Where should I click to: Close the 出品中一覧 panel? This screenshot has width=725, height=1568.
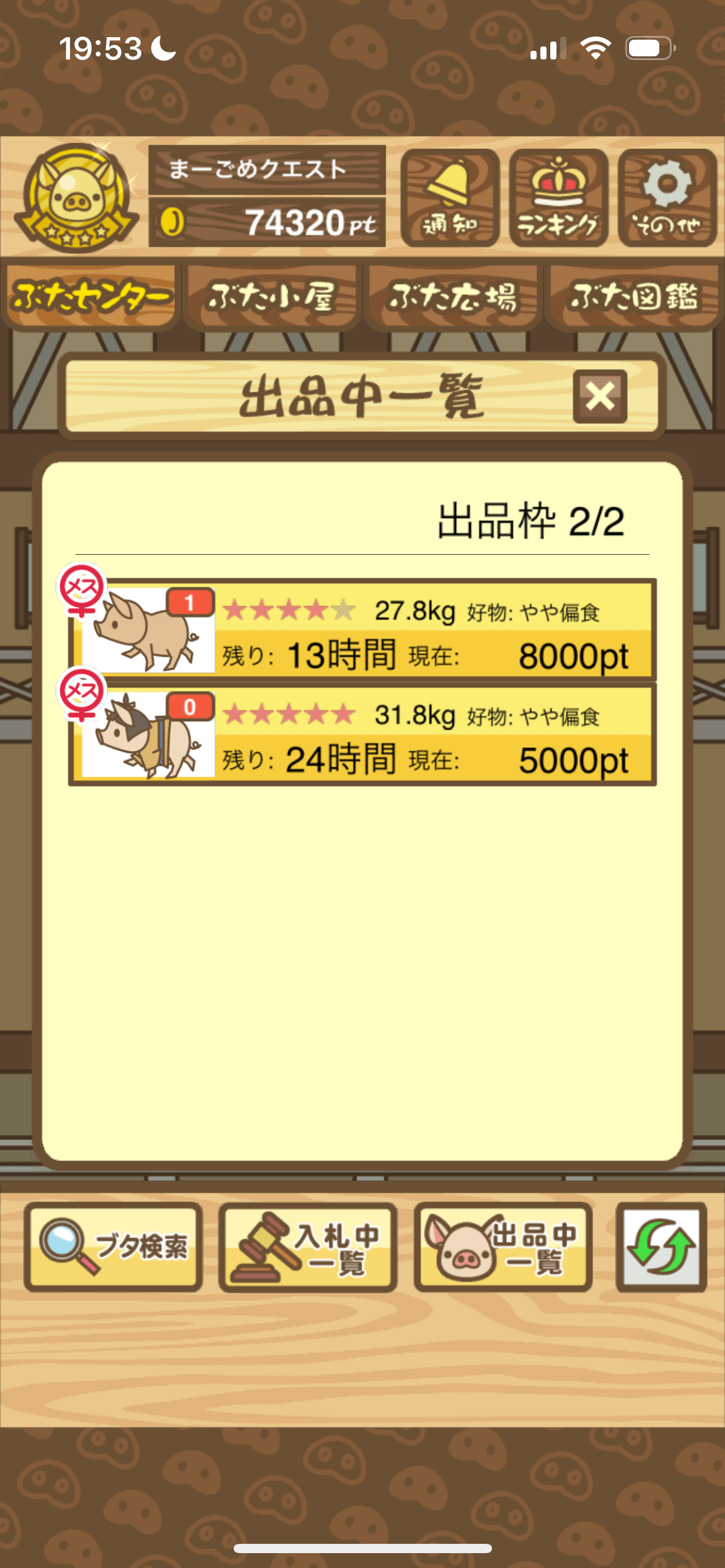(600, 397)
